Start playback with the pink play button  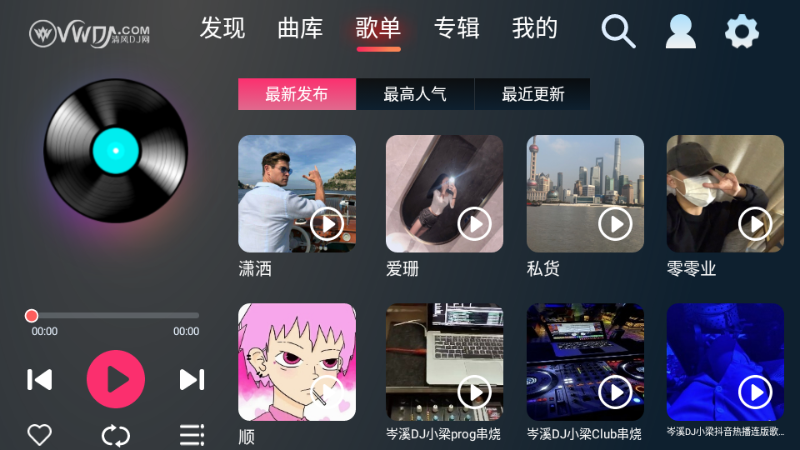115,379
